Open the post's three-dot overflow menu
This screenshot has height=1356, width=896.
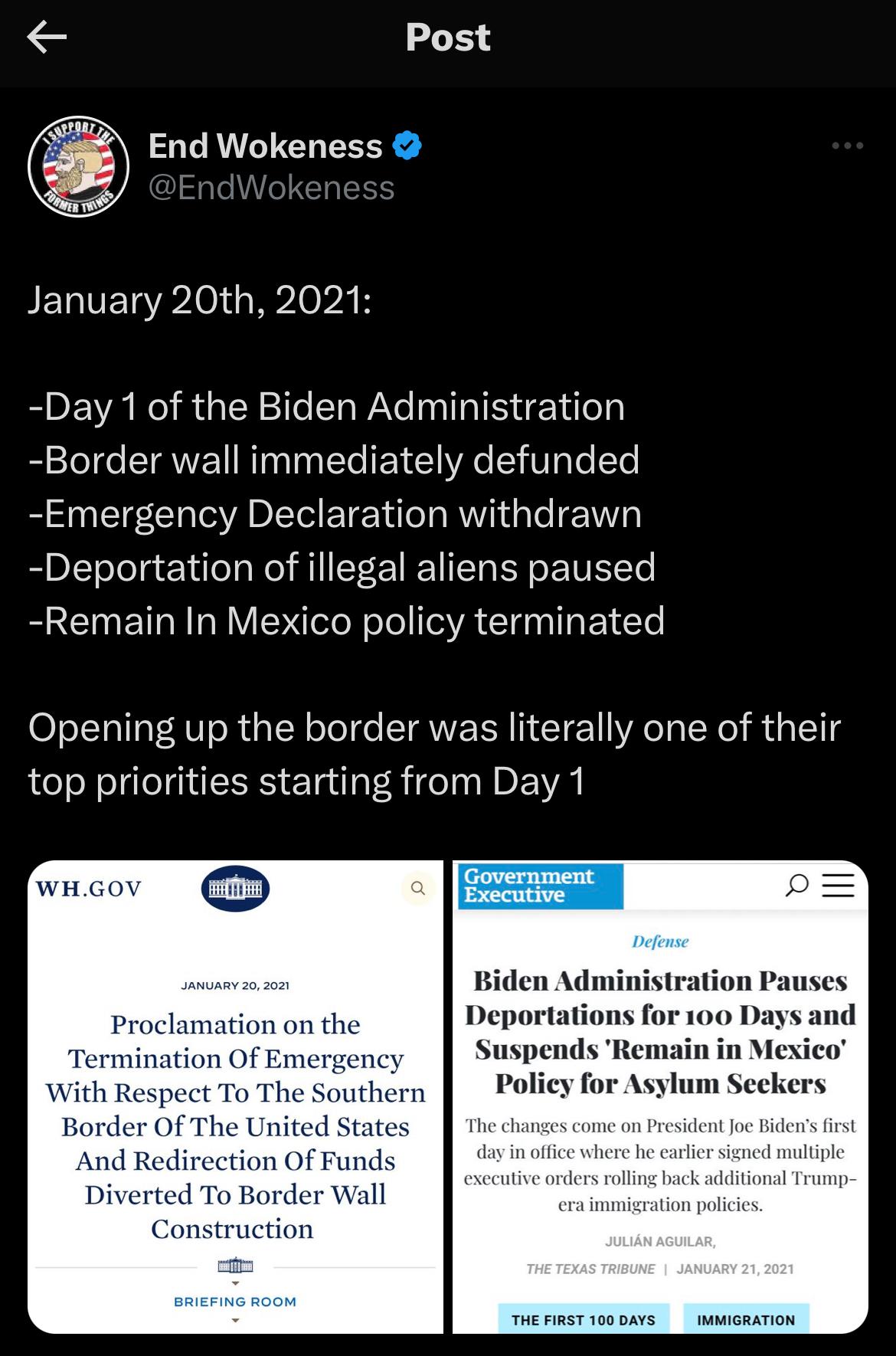click(848, 146)
